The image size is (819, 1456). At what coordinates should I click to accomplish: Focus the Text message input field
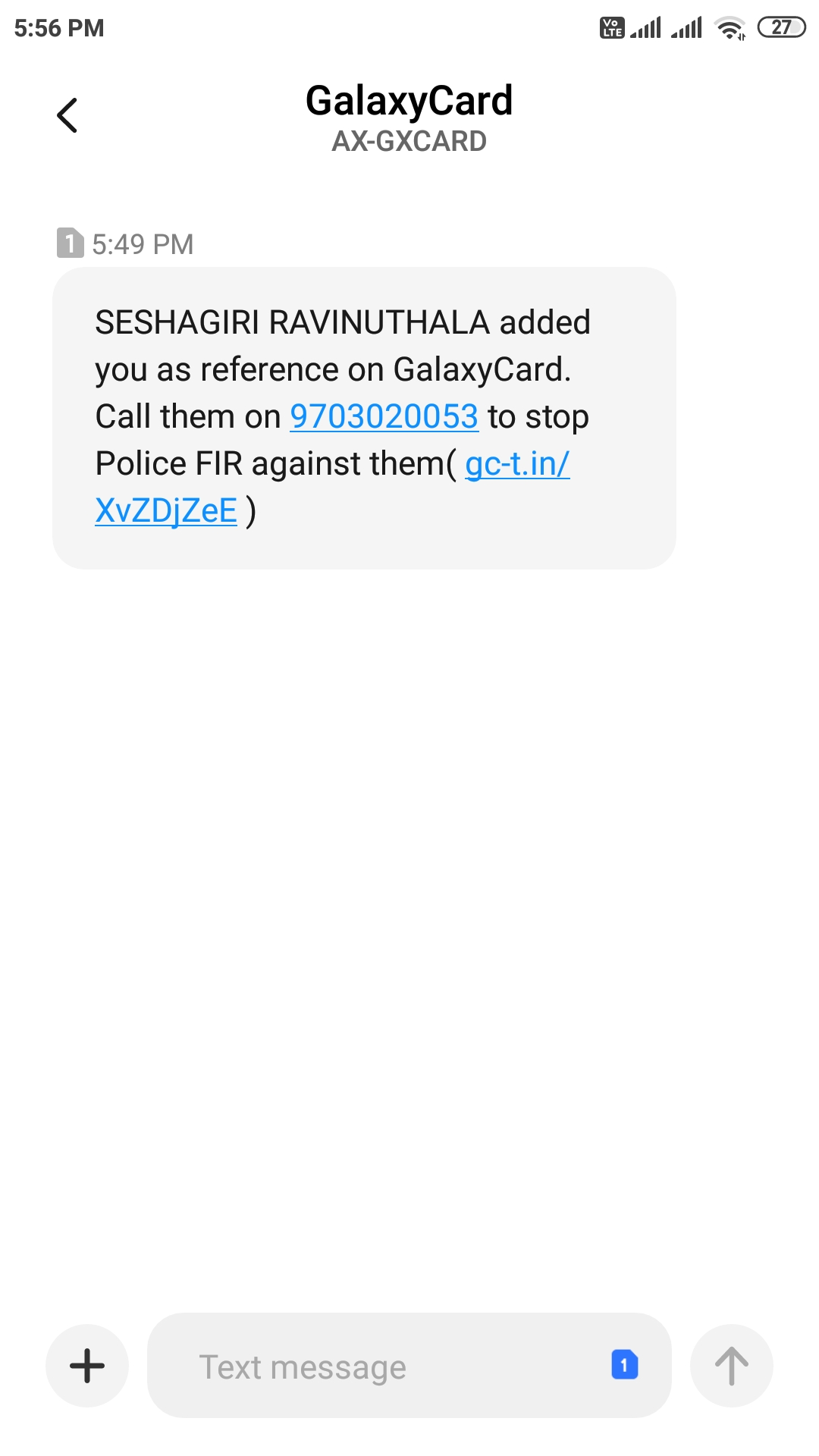379,1367
